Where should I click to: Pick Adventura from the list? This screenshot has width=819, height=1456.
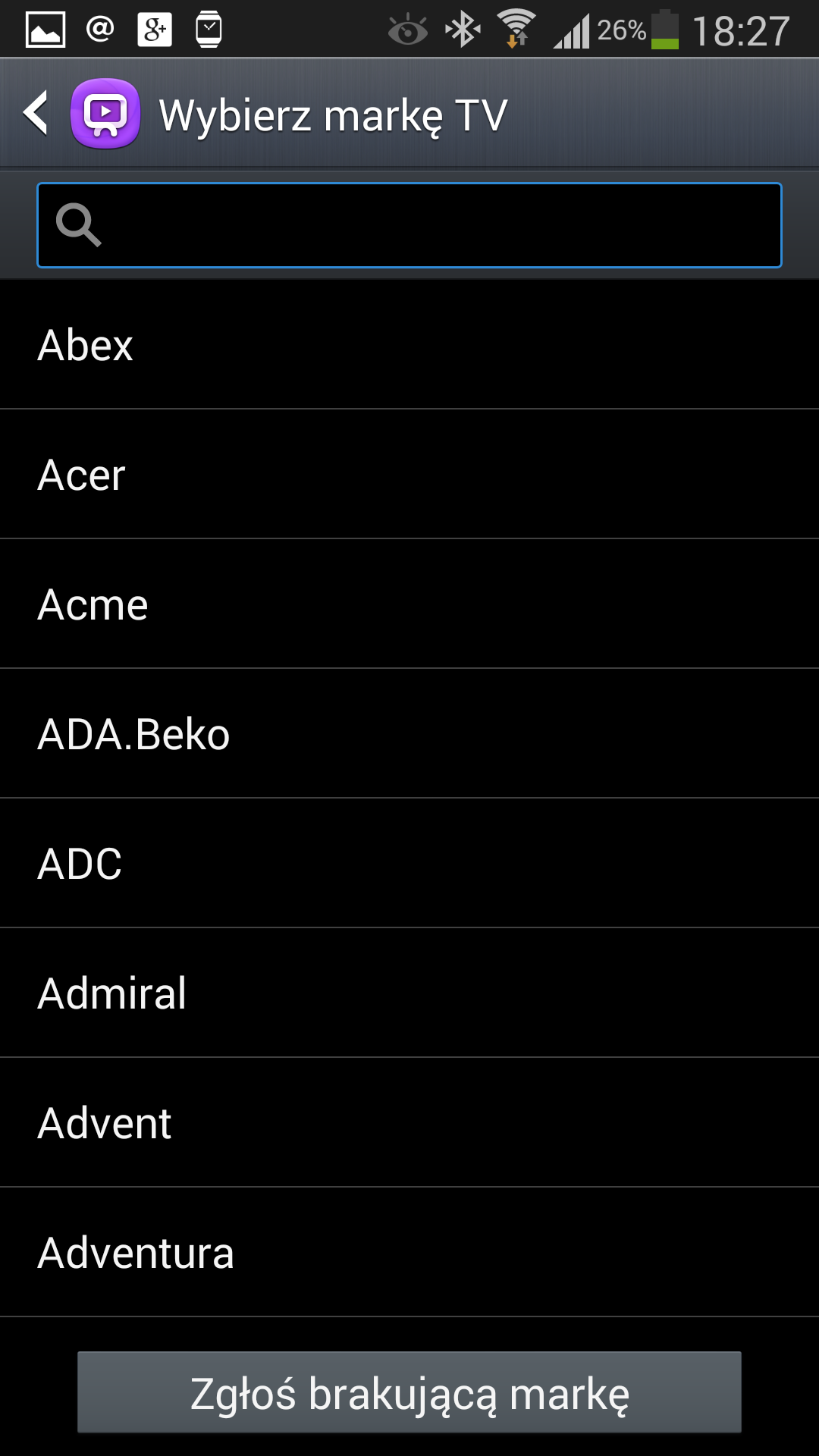[409, 1253]
